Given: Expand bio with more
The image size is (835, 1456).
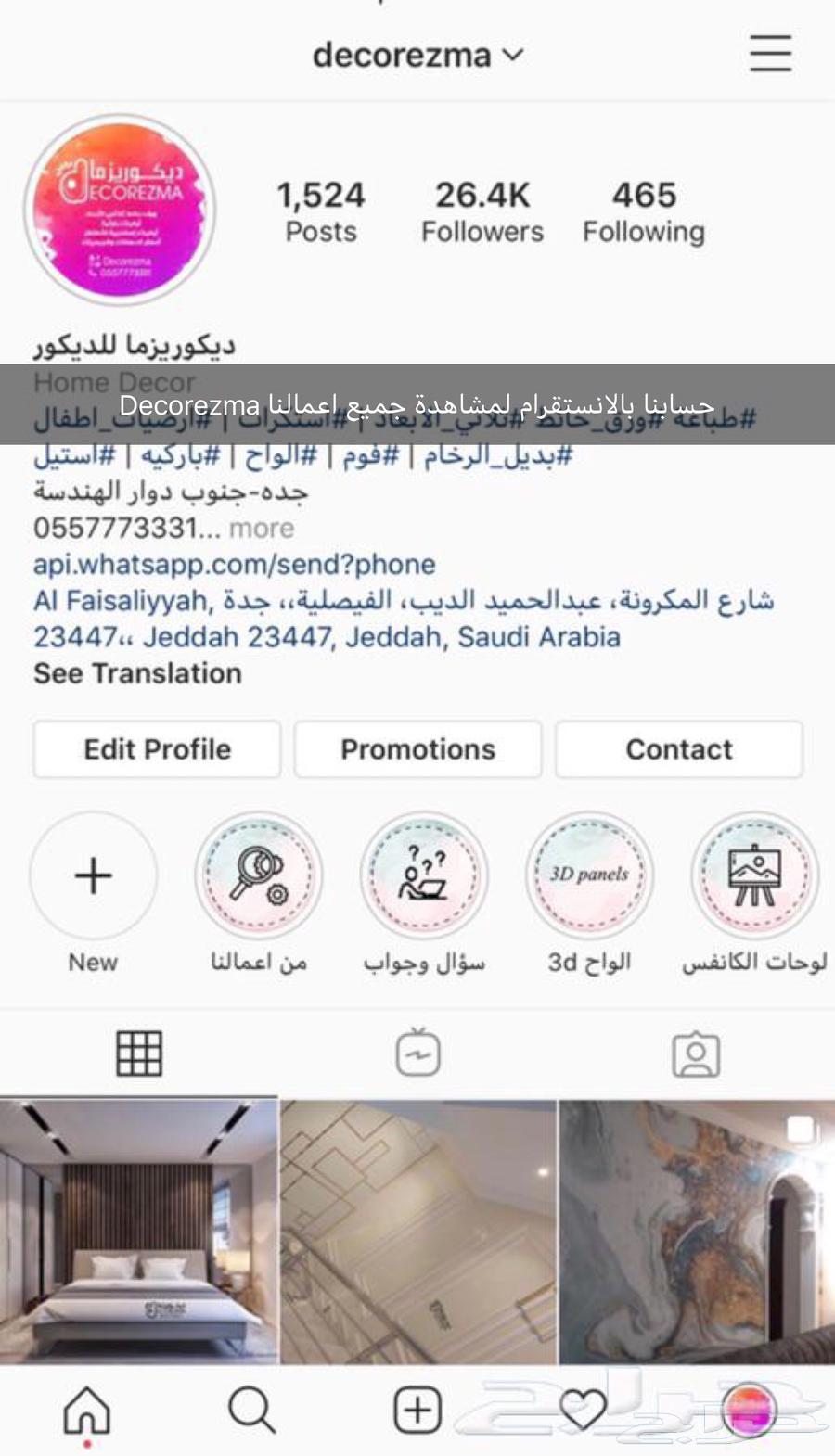Looking at the screenshot, I should pyautogui.click(x=262, y=528).
